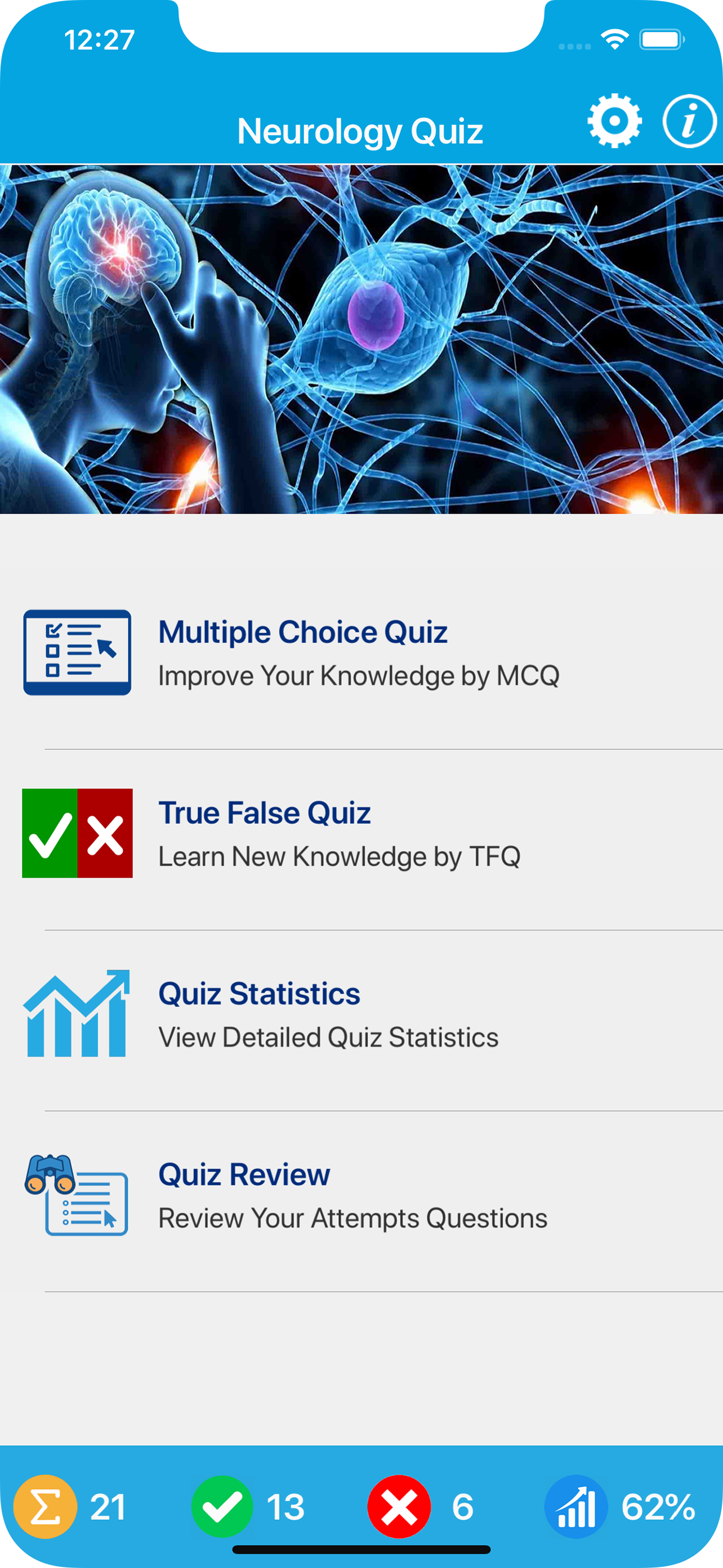
Task: Open the Settings gear icon
Action: coord(616,121)
